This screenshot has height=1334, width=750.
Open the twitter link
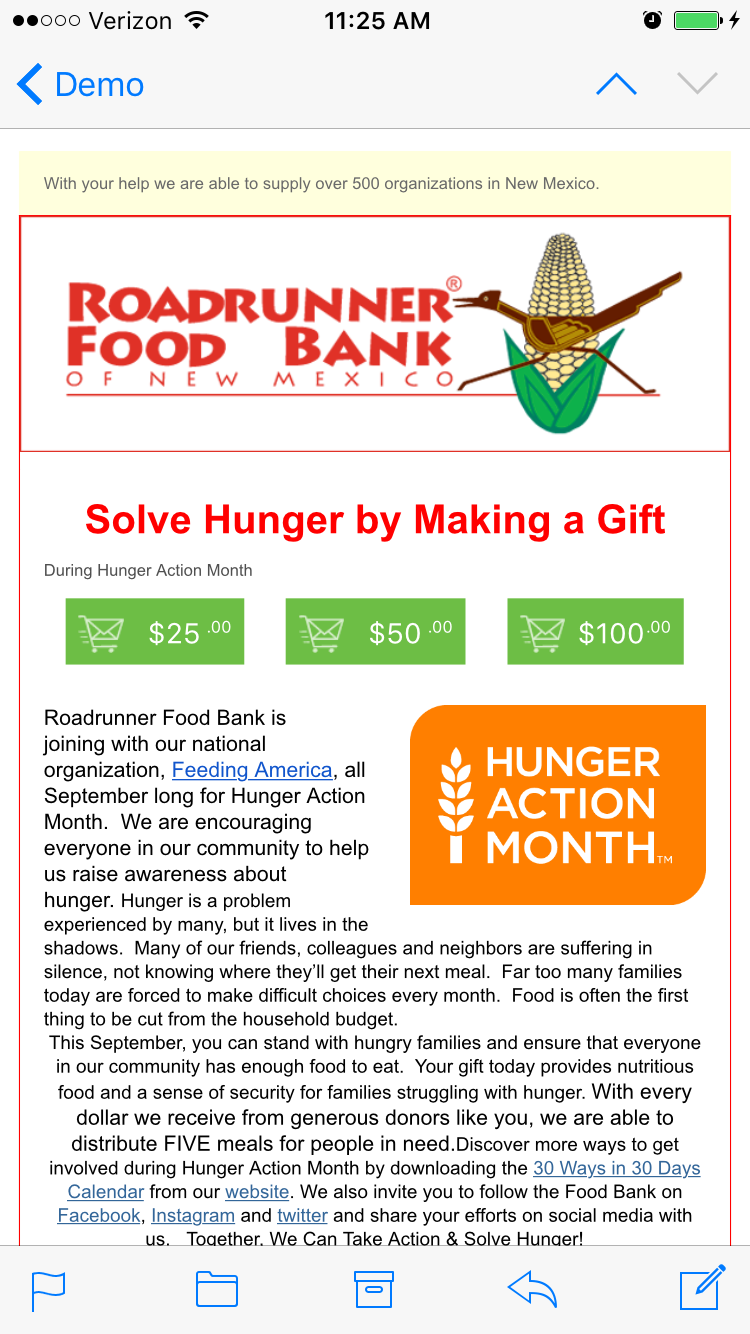coord(302,1216)
